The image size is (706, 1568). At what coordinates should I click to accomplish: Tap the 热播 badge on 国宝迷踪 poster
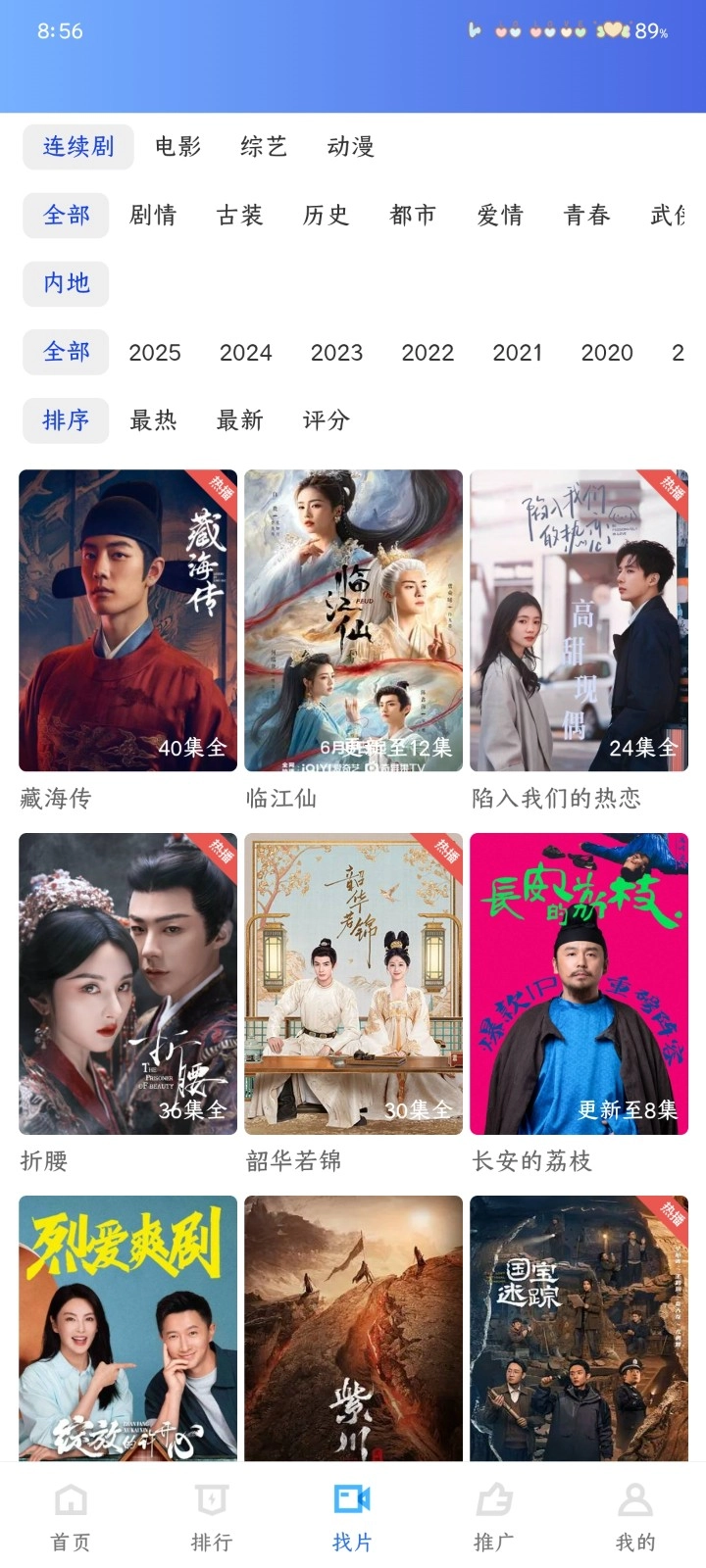(672, 1210)
